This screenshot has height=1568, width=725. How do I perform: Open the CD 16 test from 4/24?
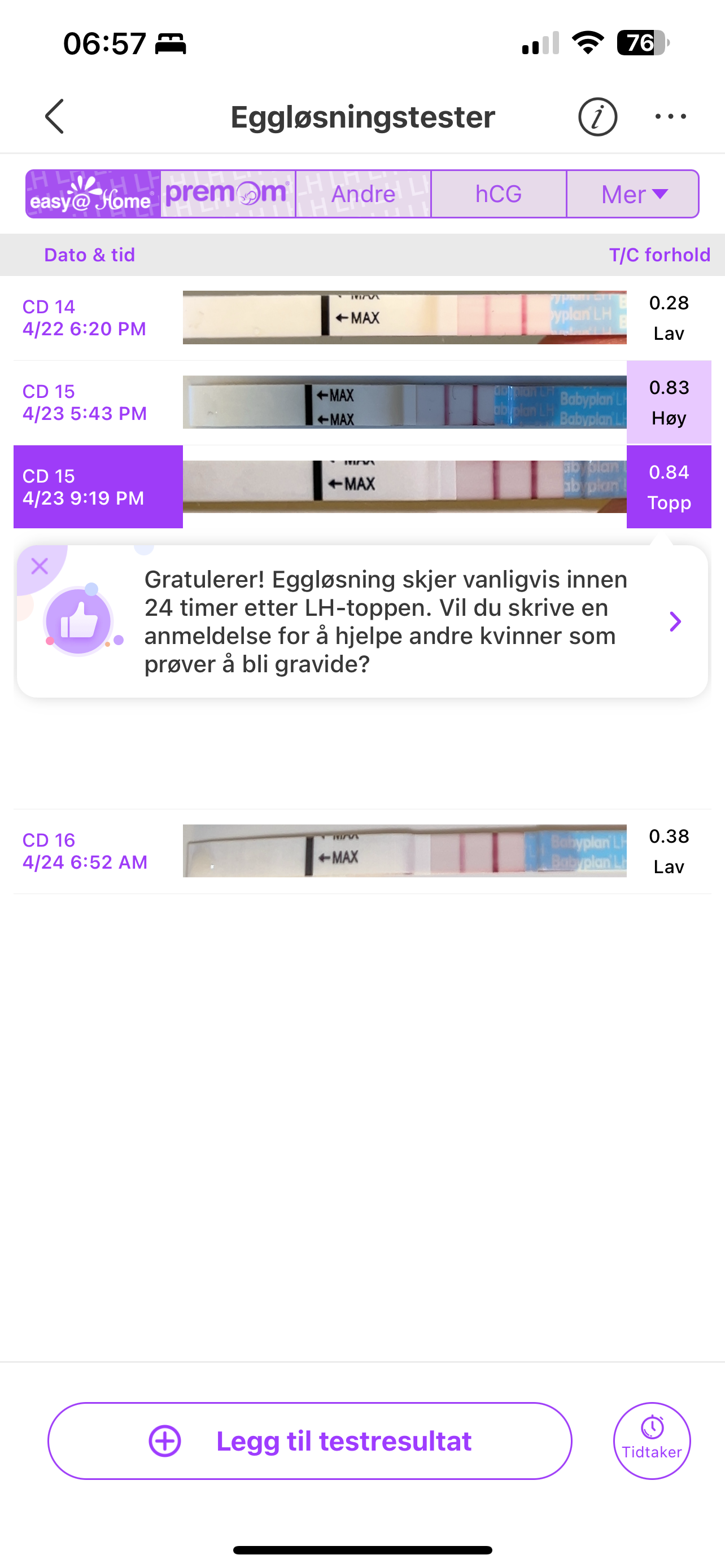(362, 851)
